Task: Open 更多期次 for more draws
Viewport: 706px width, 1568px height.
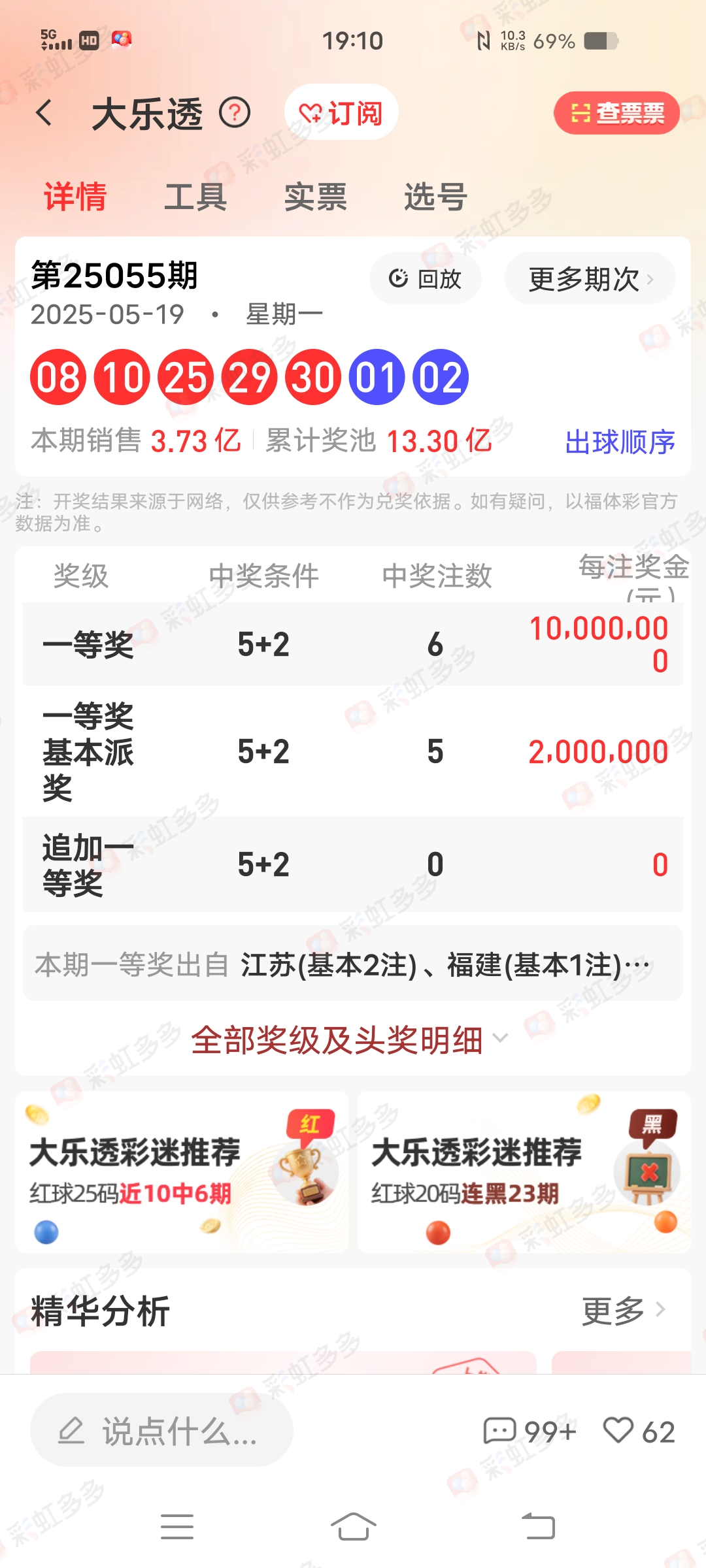Action: point(590,279)
